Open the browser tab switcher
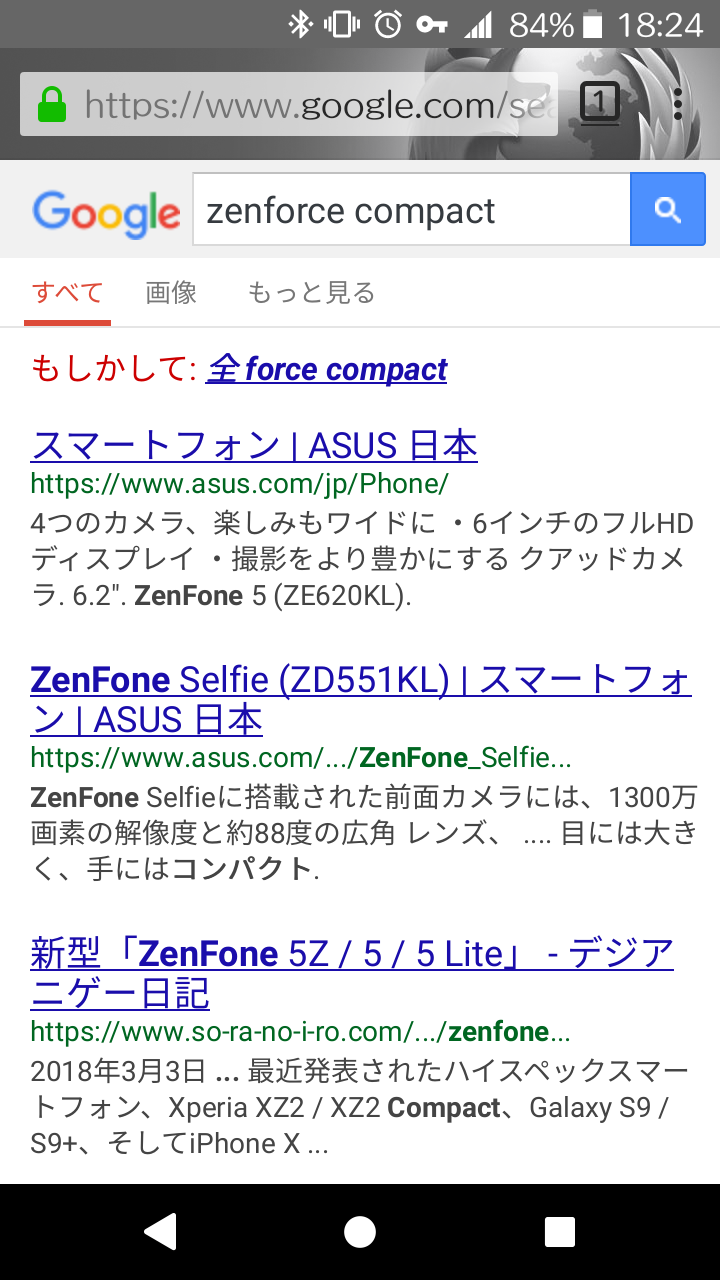The height and width of the screenshot is (1280, 720). 599,102
